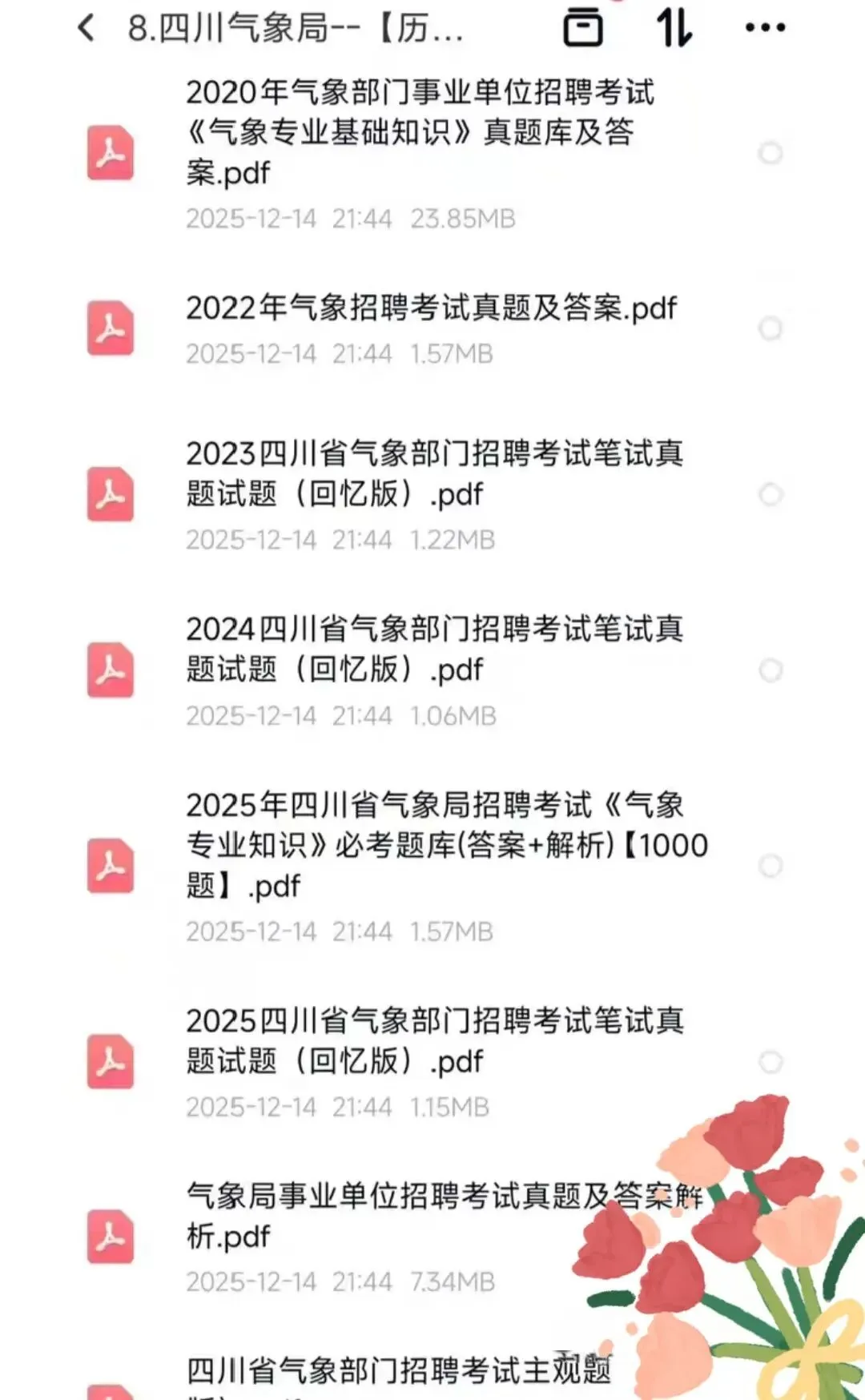The width and height of the screenshot is (865, 1400).
Task: Change file sort order
Action: pos(674,27)
